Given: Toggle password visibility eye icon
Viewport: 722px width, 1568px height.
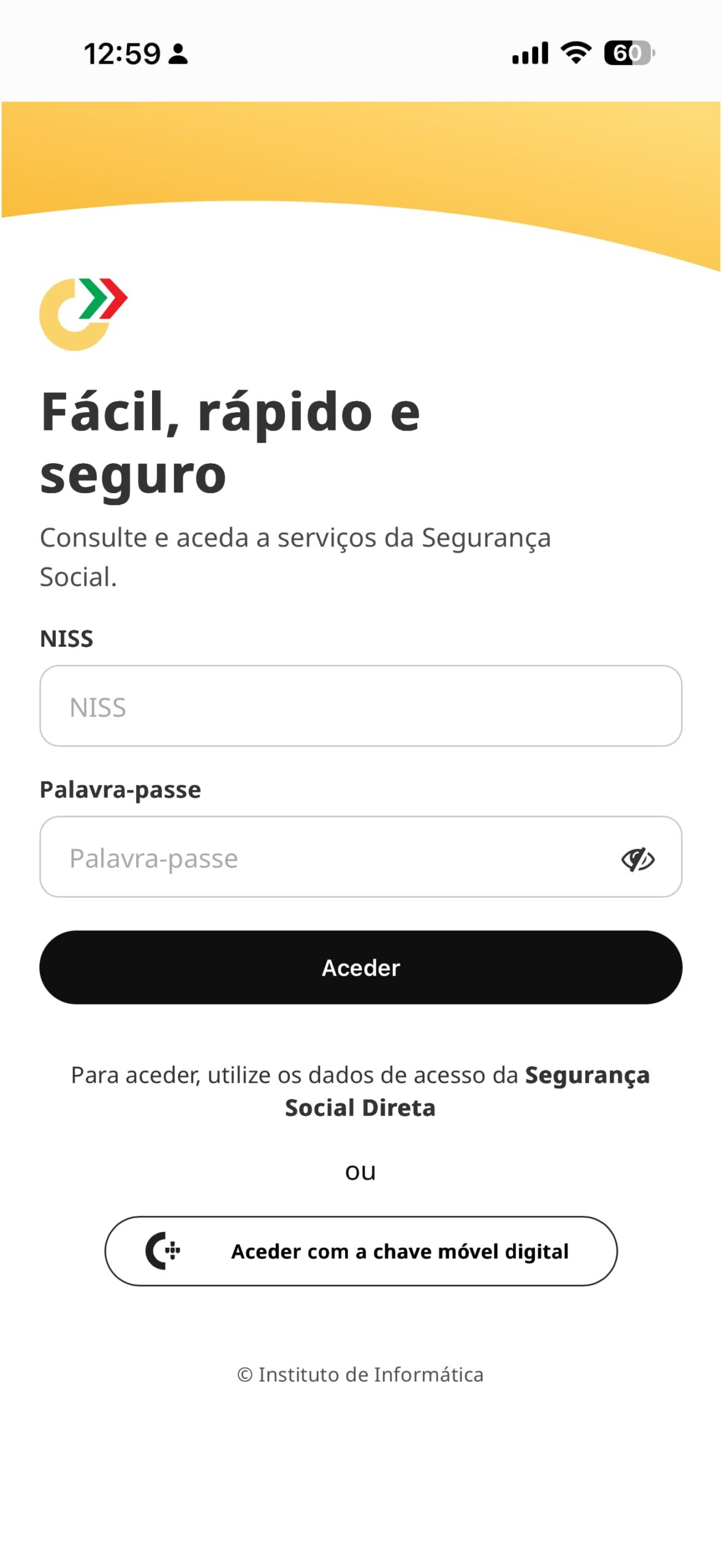Looking at the screenshot, I should point(637,859).
